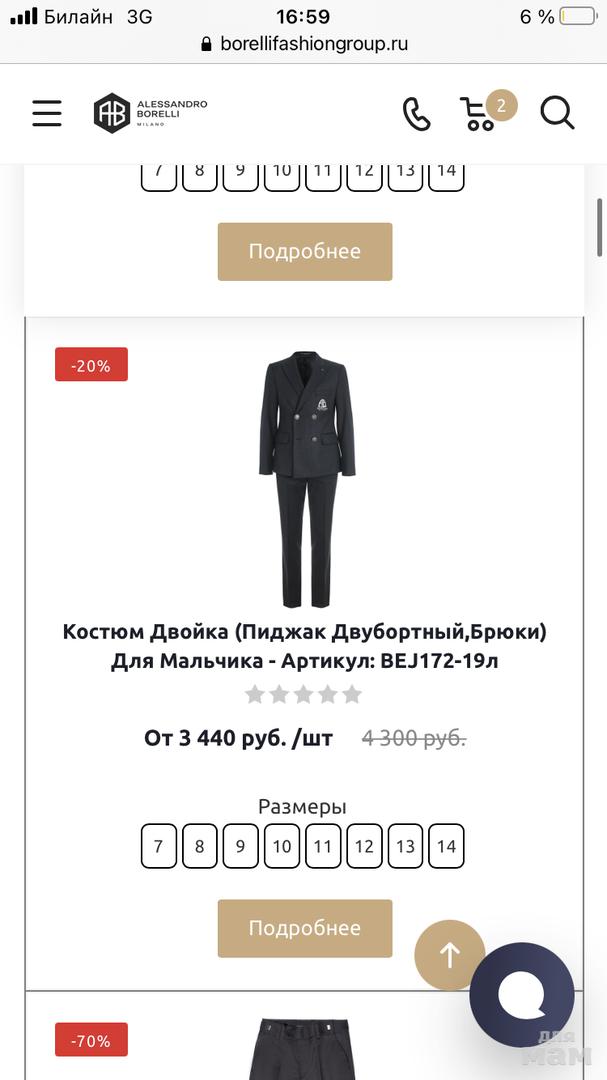Choose size 14 under BEJ172-19л Размеры
This screenshot has height=1080, width=607.
(x=446, y=847)
